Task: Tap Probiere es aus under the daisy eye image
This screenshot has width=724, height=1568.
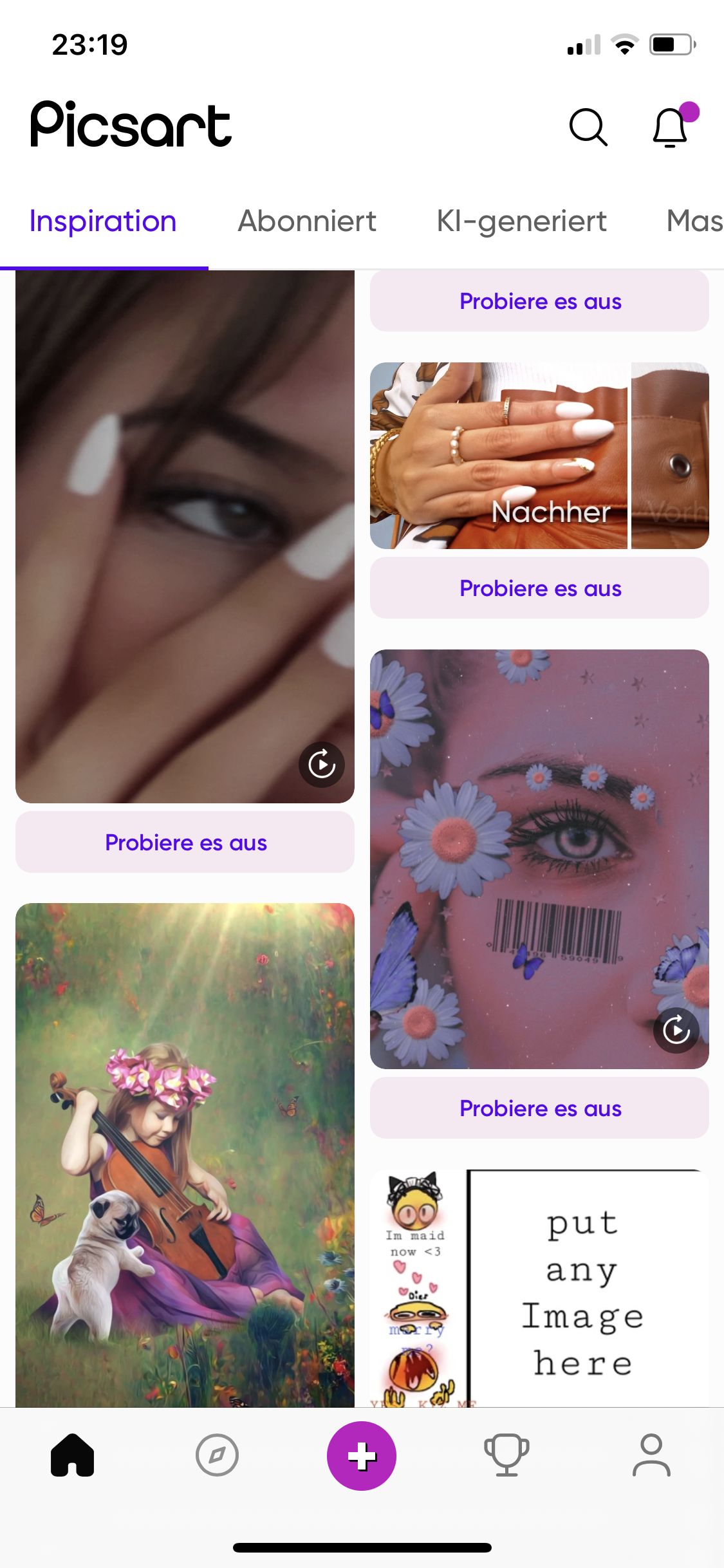Action: tap(539, 1108)
